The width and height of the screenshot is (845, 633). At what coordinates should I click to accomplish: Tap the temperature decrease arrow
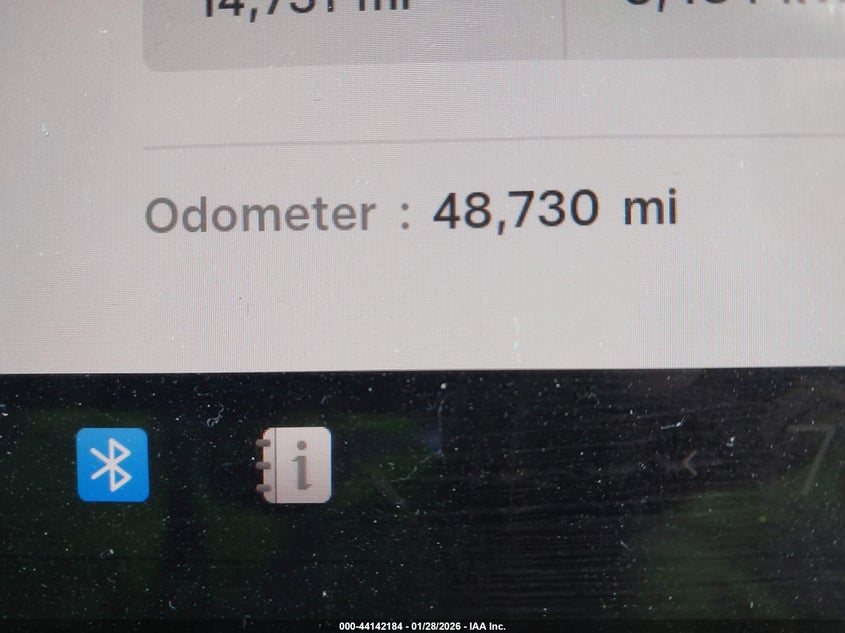(689, 462)
